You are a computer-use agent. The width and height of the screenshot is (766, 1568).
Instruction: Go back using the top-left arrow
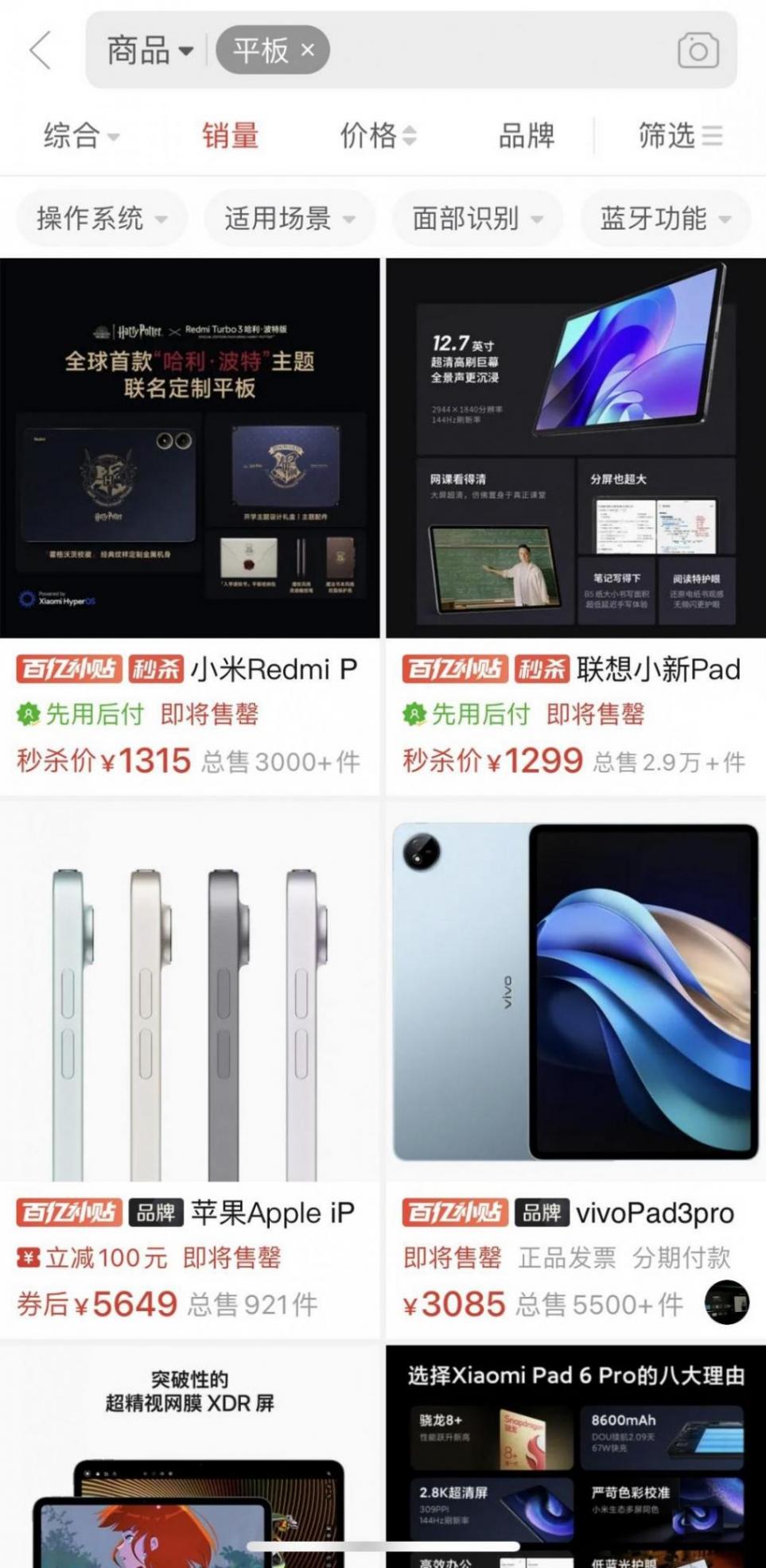click(40, 51)
